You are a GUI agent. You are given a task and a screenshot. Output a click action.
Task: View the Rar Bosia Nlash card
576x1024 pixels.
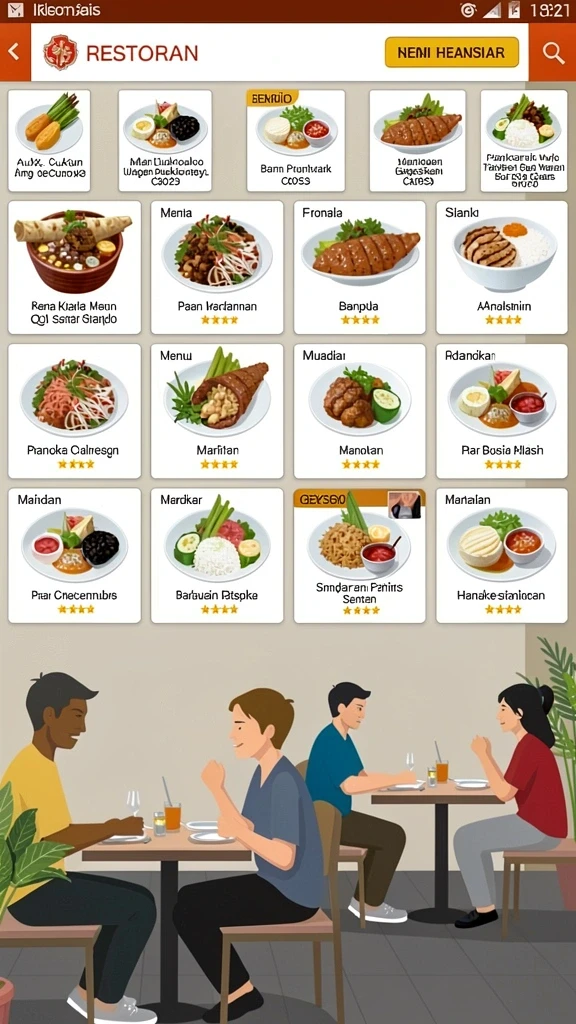pos(502,411)
